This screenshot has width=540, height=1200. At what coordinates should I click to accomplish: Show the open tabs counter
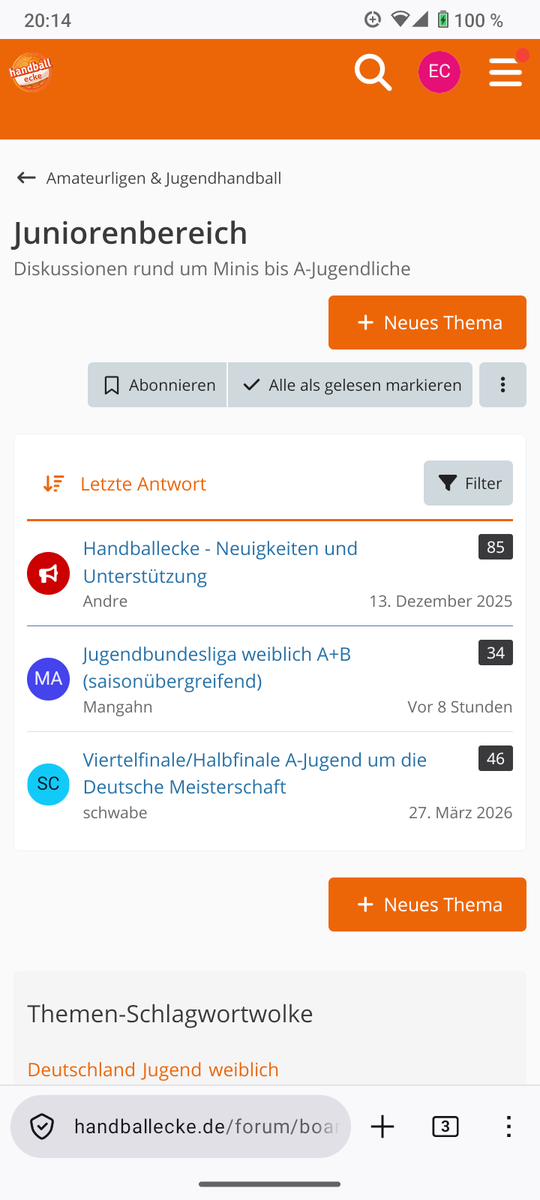coord(445,1127)
